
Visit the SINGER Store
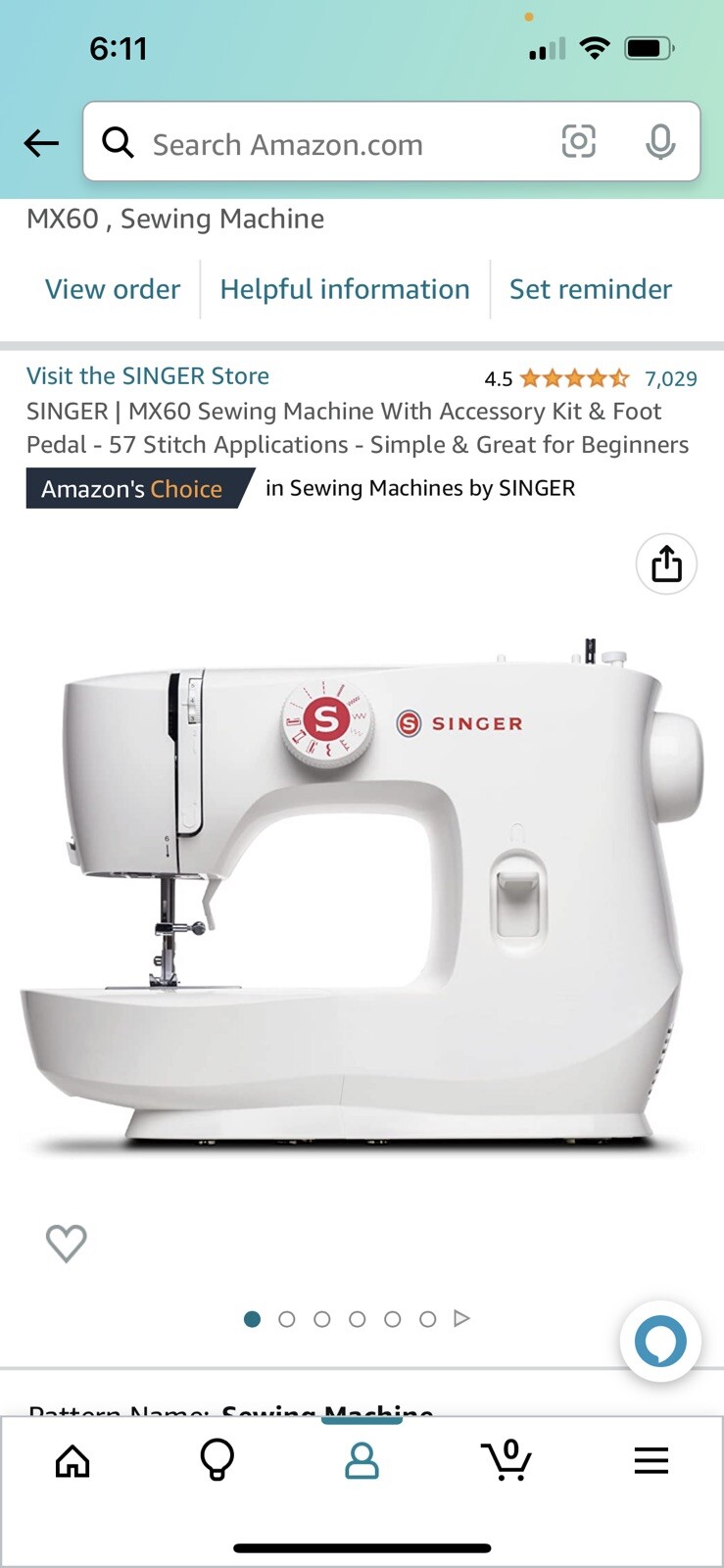tap(148, 376)
